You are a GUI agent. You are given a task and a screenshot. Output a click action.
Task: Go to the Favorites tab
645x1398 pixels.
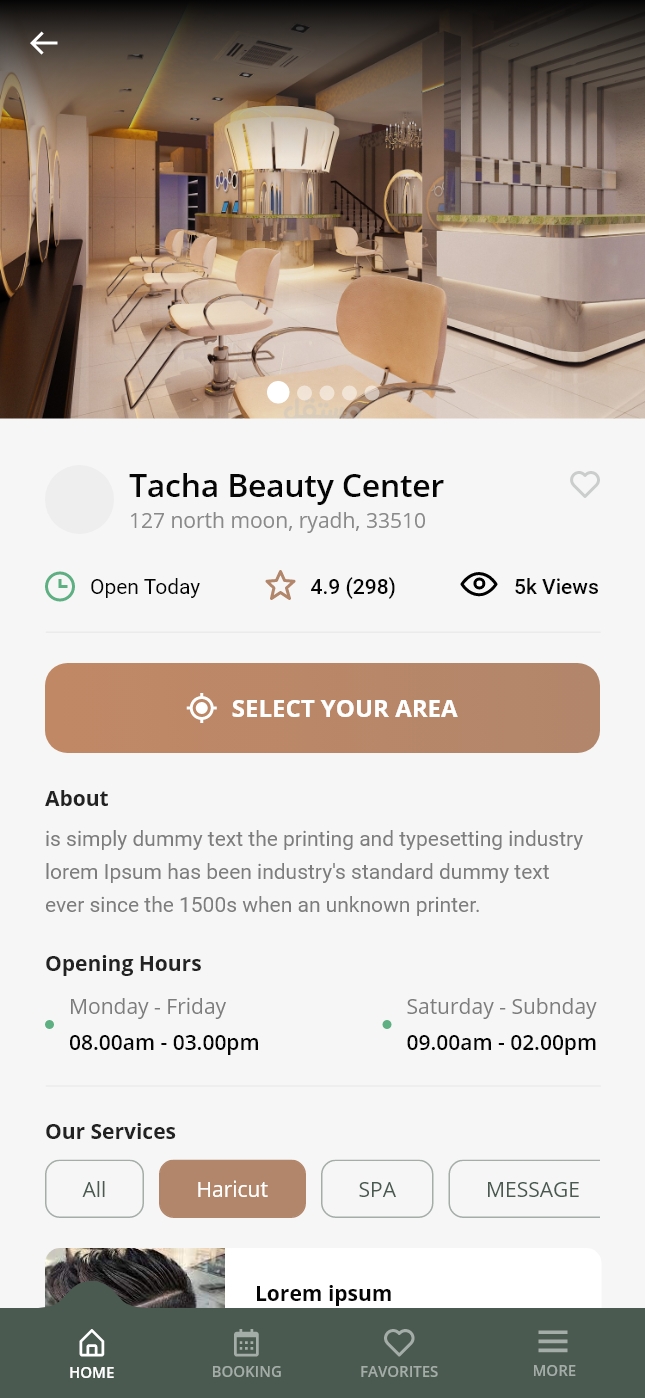tap(399, 1354)
